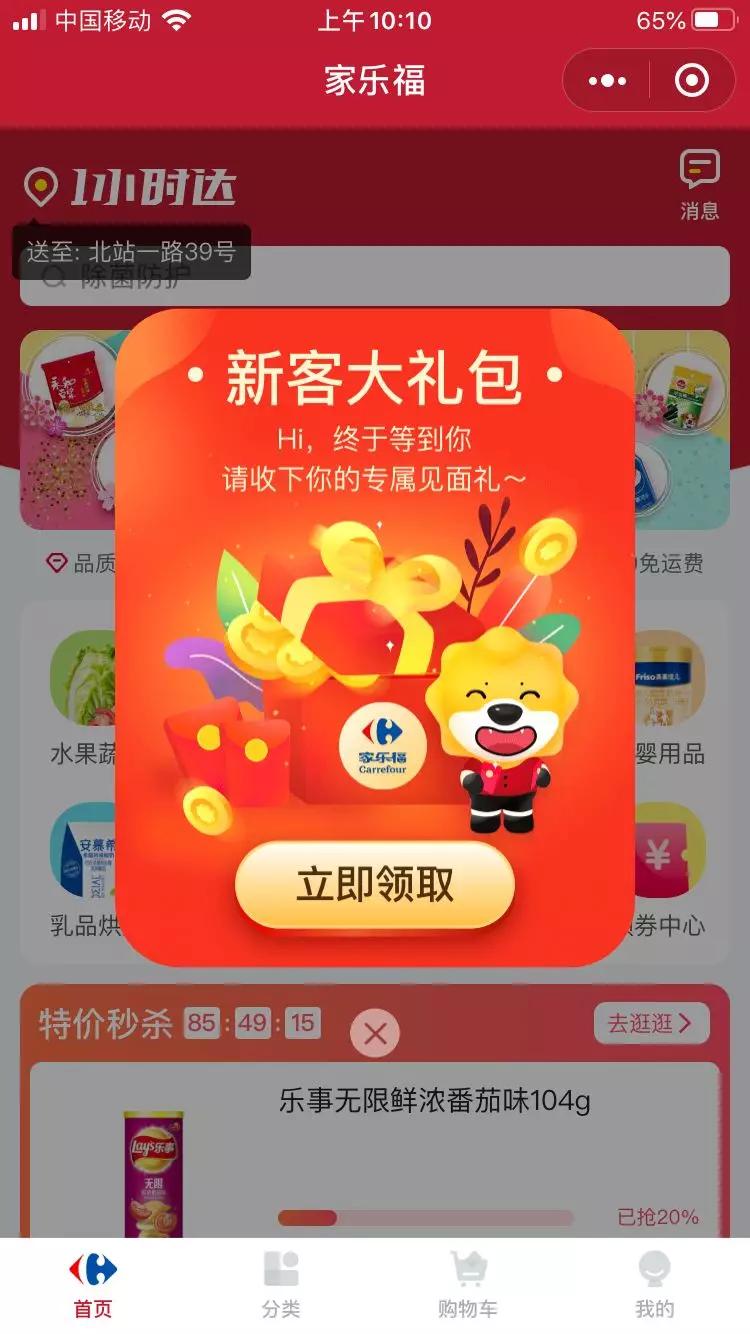Go to the 我的 profile tab
This screenshot has width=750, height=1334.
click(x=654, y=1285)
